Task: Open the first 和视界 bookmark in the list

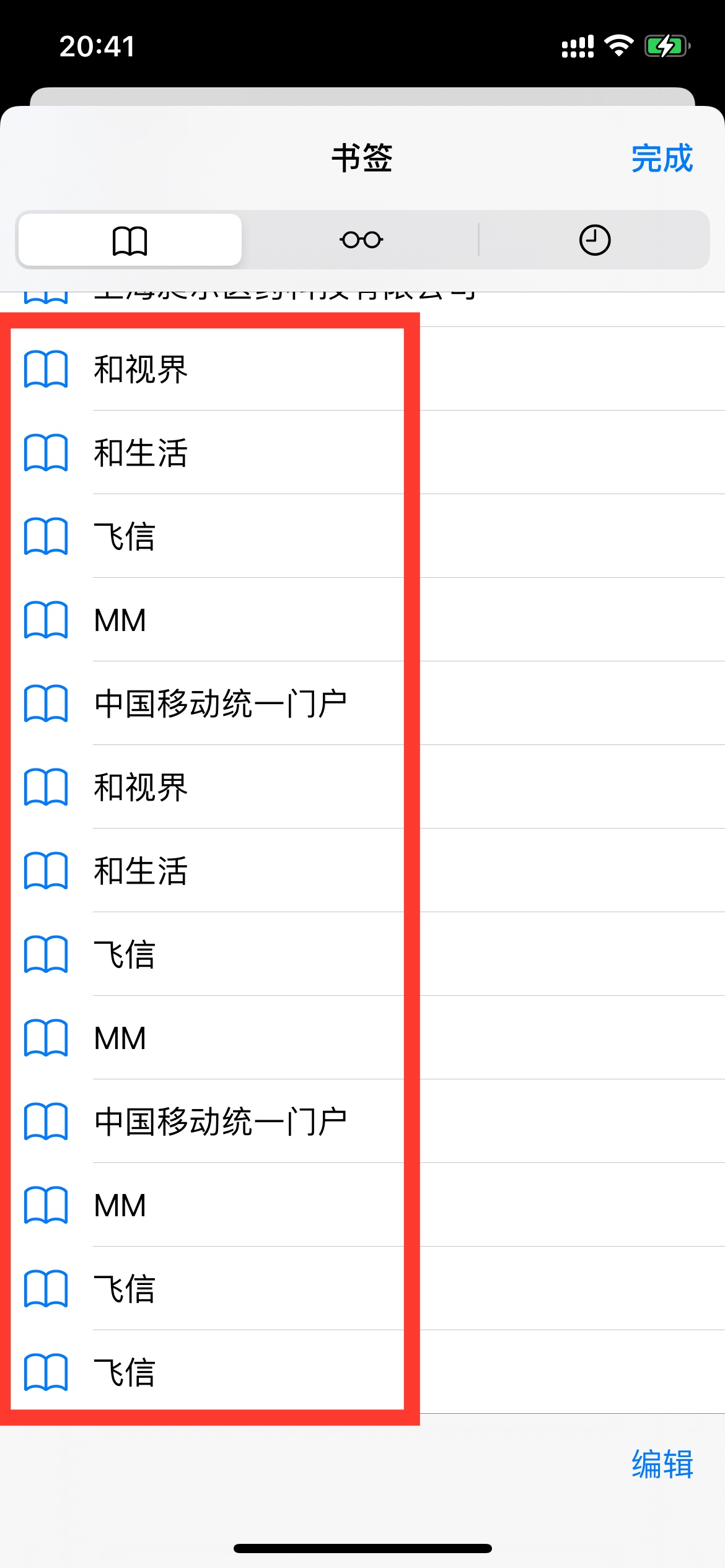Action: pyautogui.click(x=141, y=369)
